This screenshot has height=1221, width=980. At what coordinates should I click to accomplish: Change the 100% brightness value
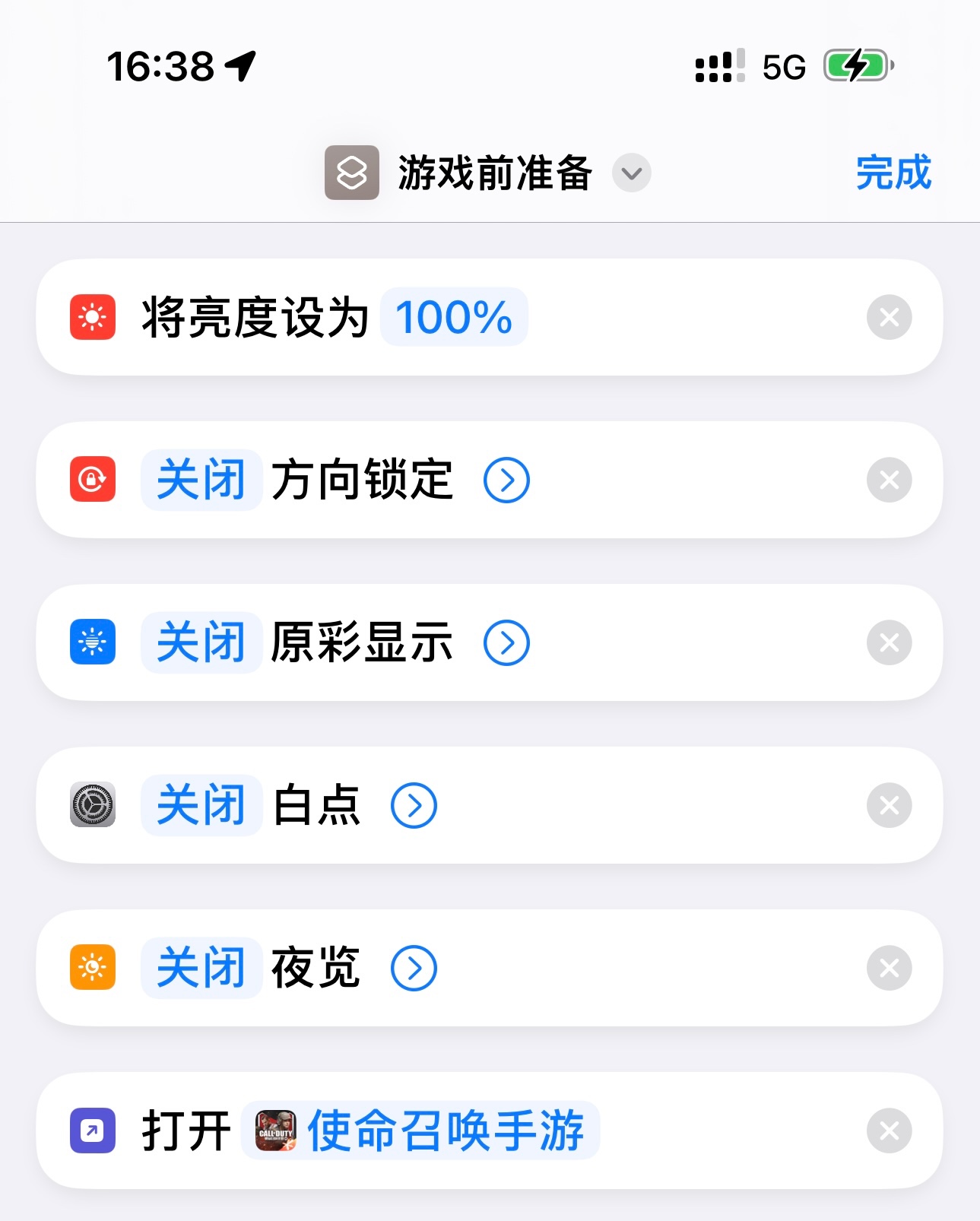[x=454, y=317]
